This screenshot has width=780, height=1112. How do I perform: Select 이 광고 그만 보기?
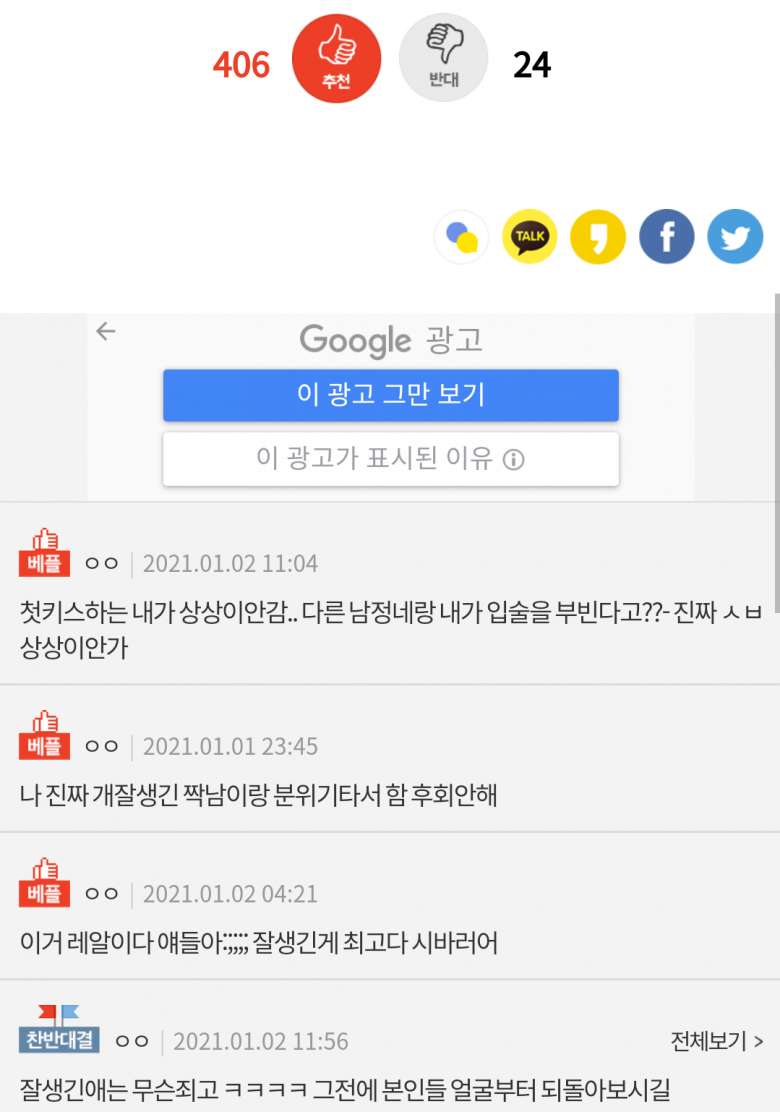point(391,395)
